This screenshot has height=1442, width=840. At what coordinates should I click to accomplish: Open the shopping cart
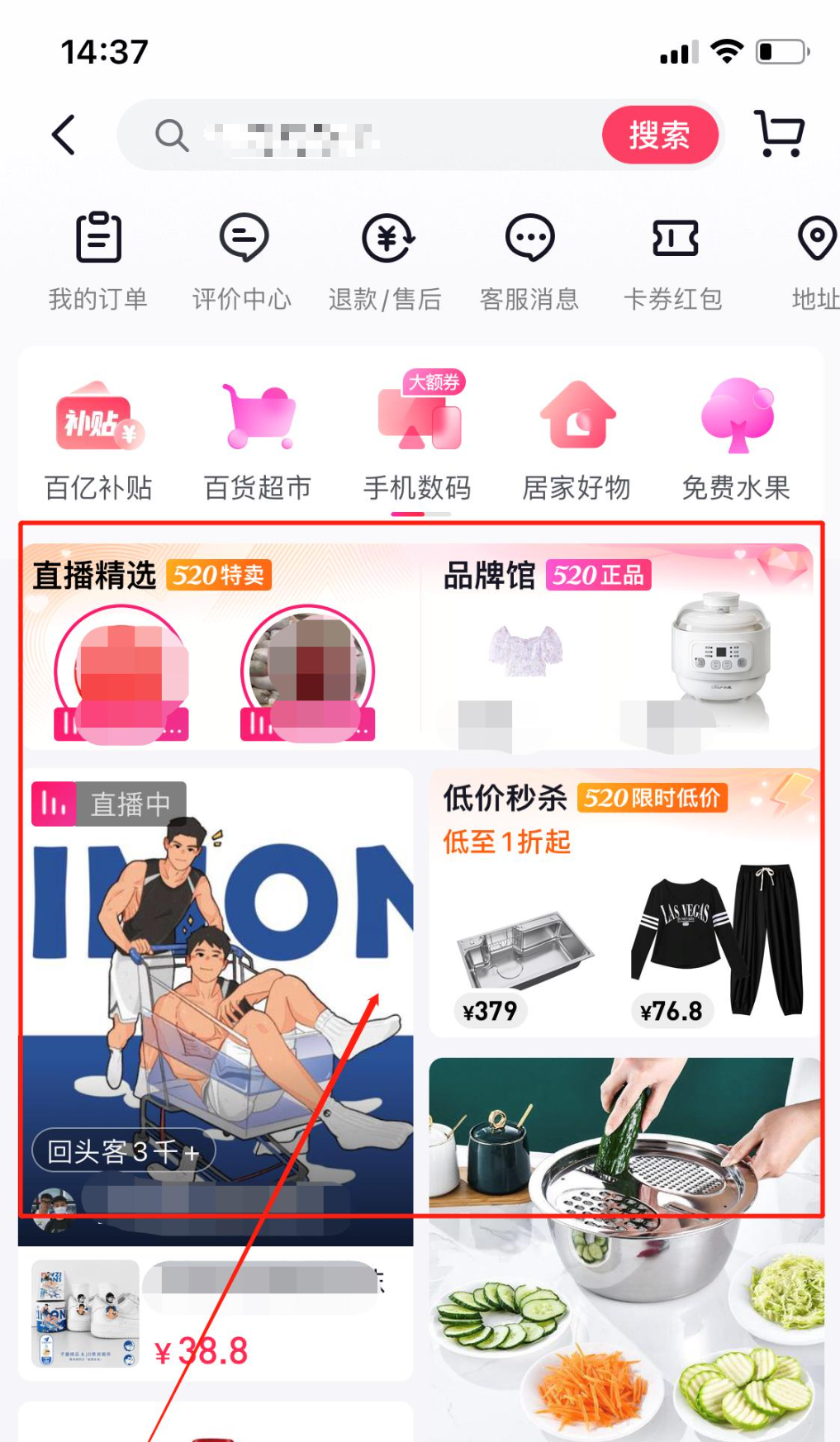pos(779,134)
